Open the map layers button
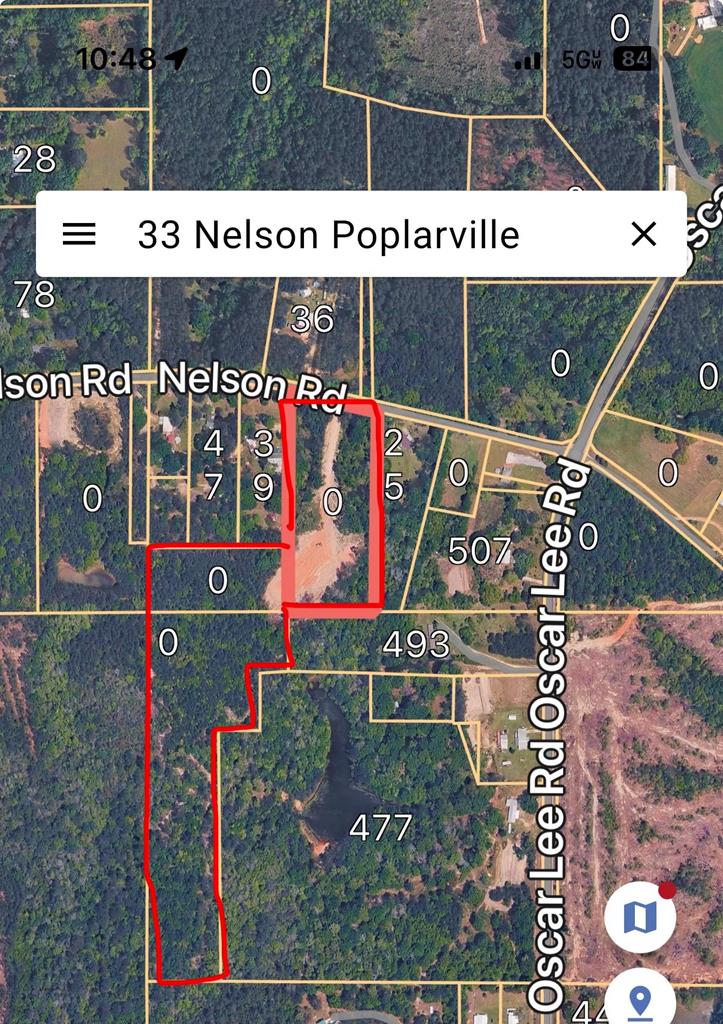 click(x=640, y=915)
